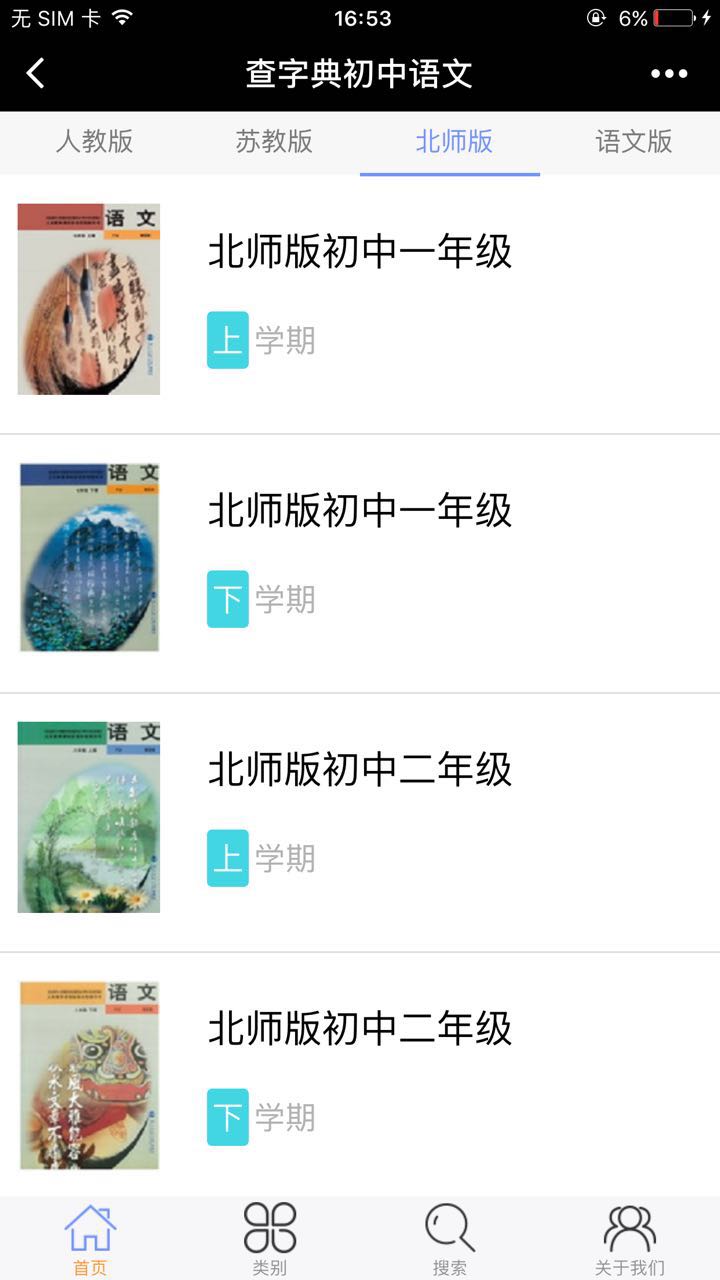Open the 关于我们 about tab

click(630, 1240)
